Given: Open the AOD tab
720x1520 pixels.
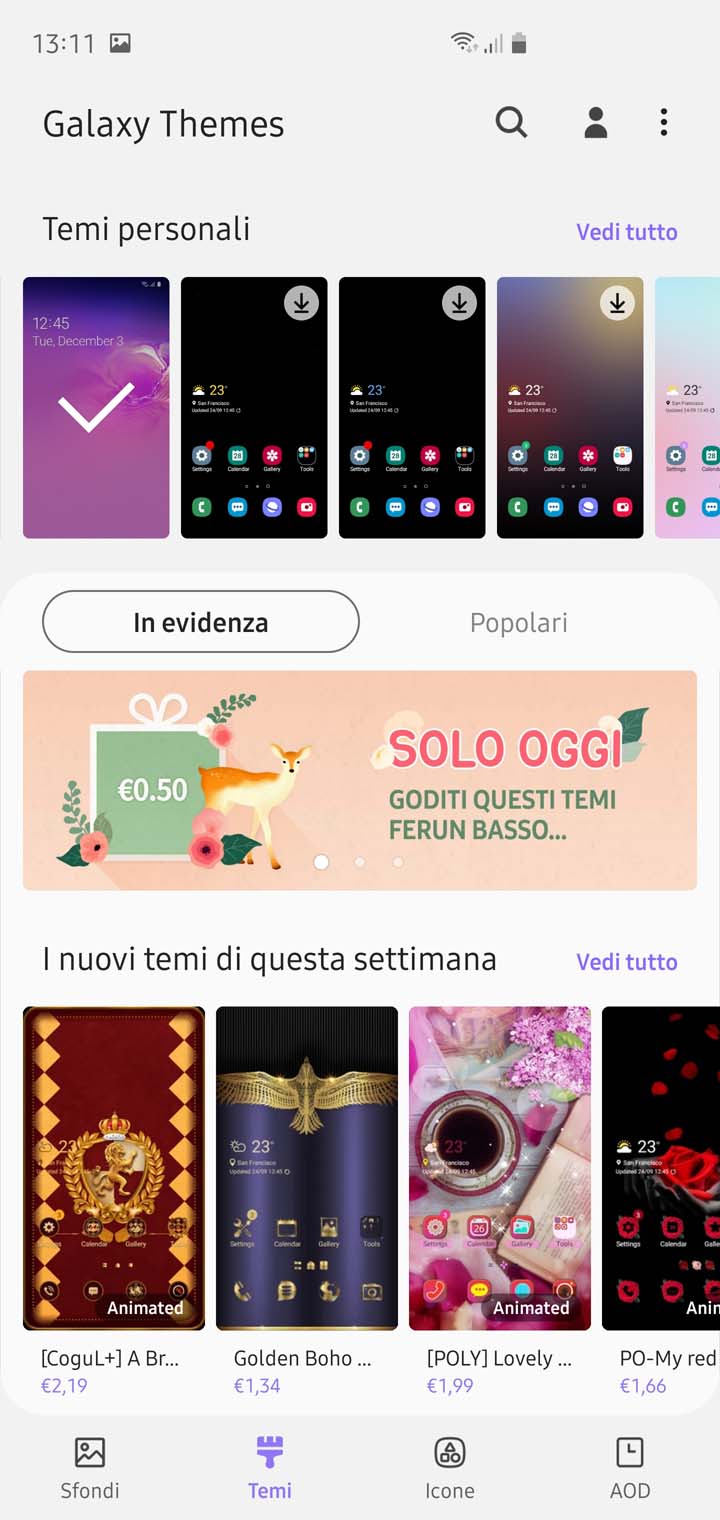Looking at the screenshot, I should click(630, 1468).
